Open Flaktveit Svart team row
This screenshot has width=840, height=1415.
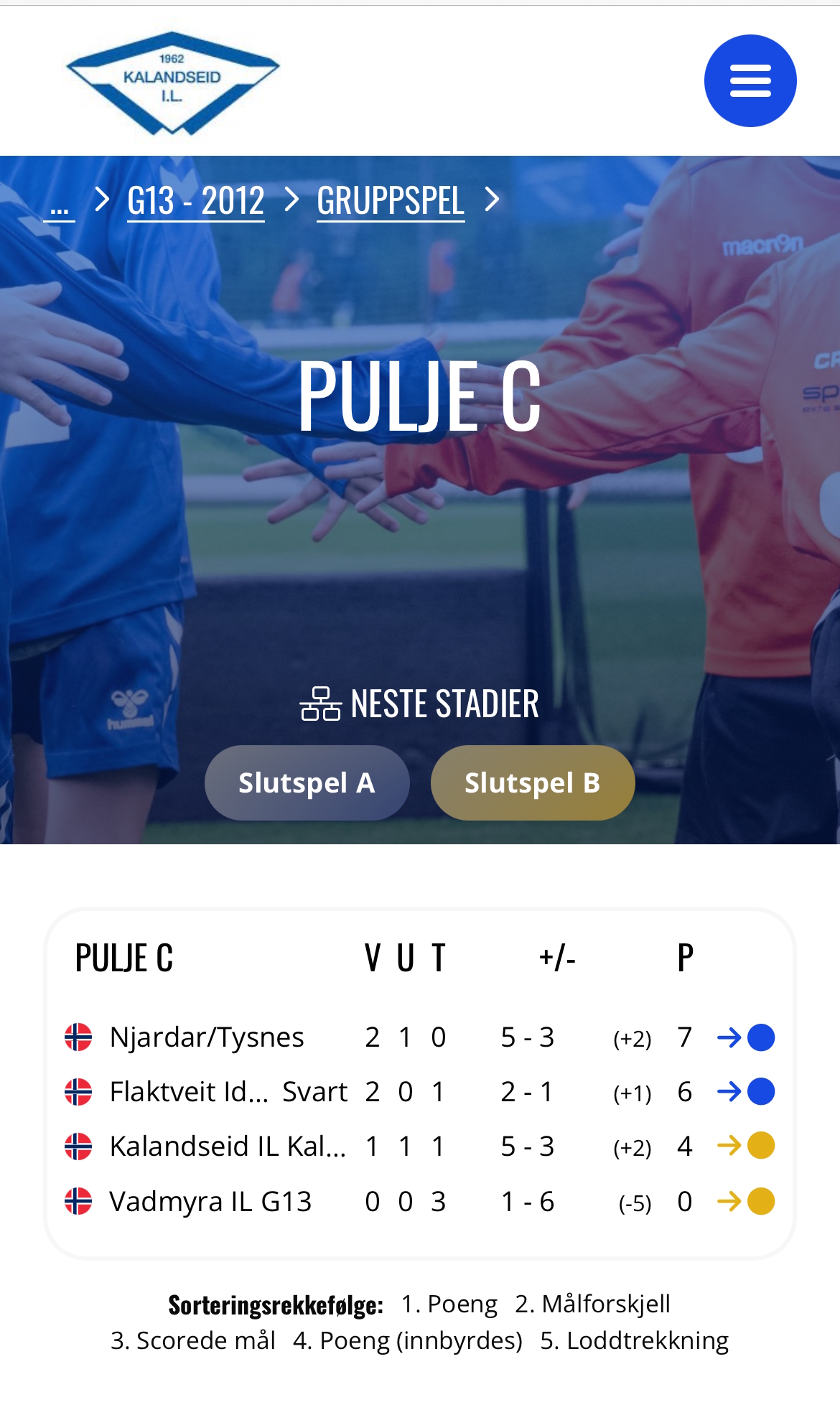coord(228,1092)
